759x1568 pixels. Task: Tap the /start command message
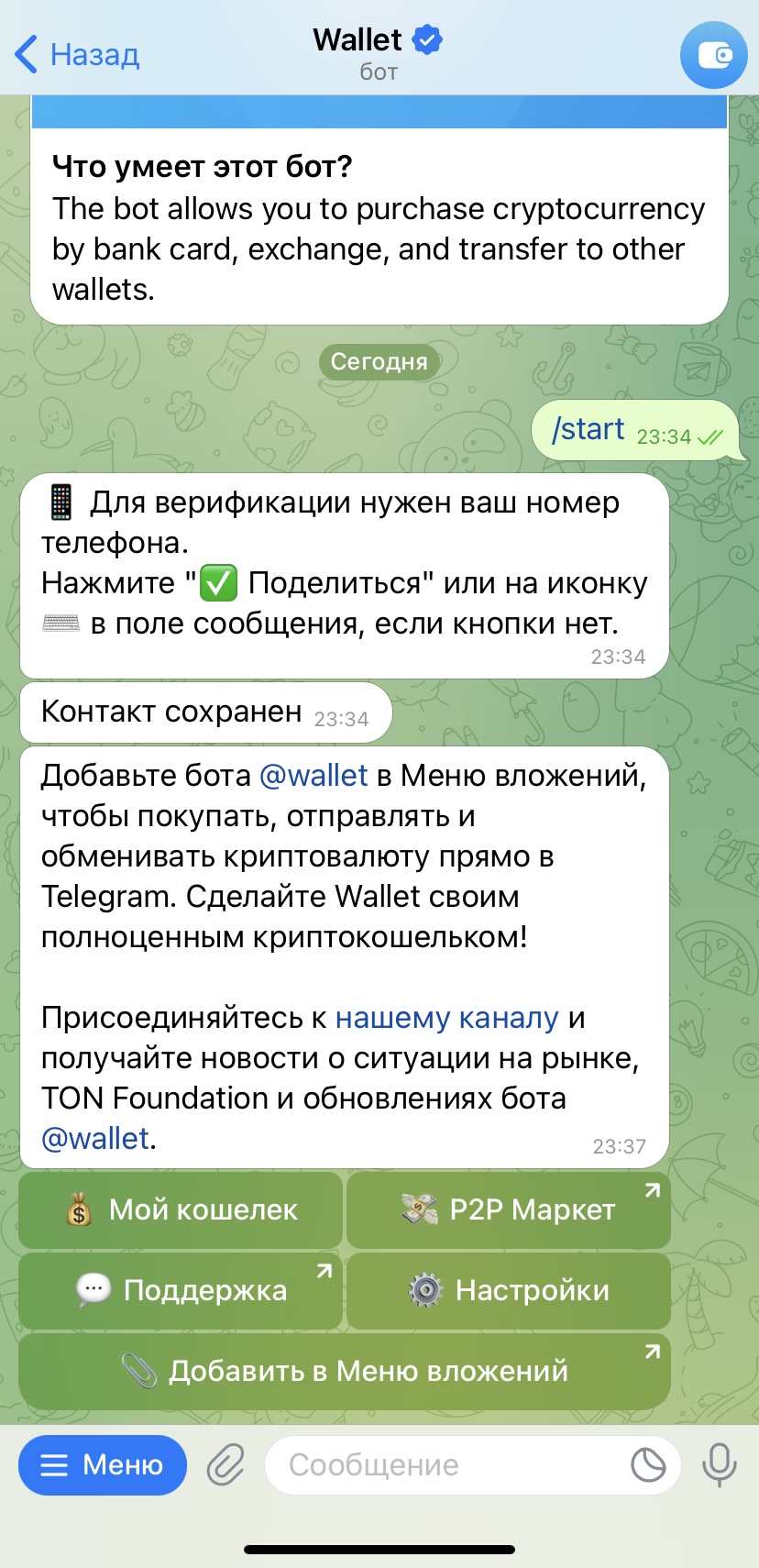(x=588, y=429)
